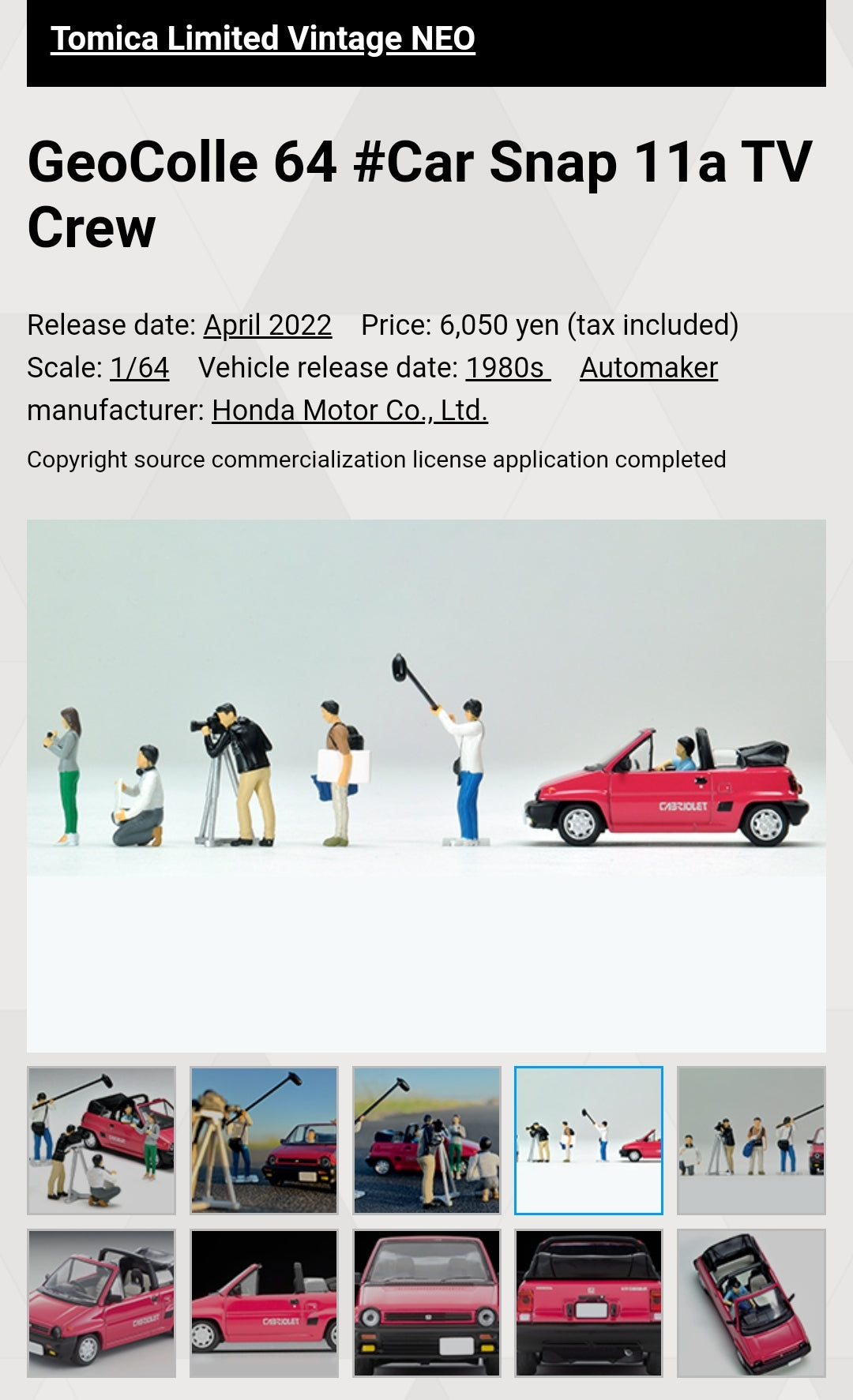Open the top-down car with driver thumbnail

751,1303
